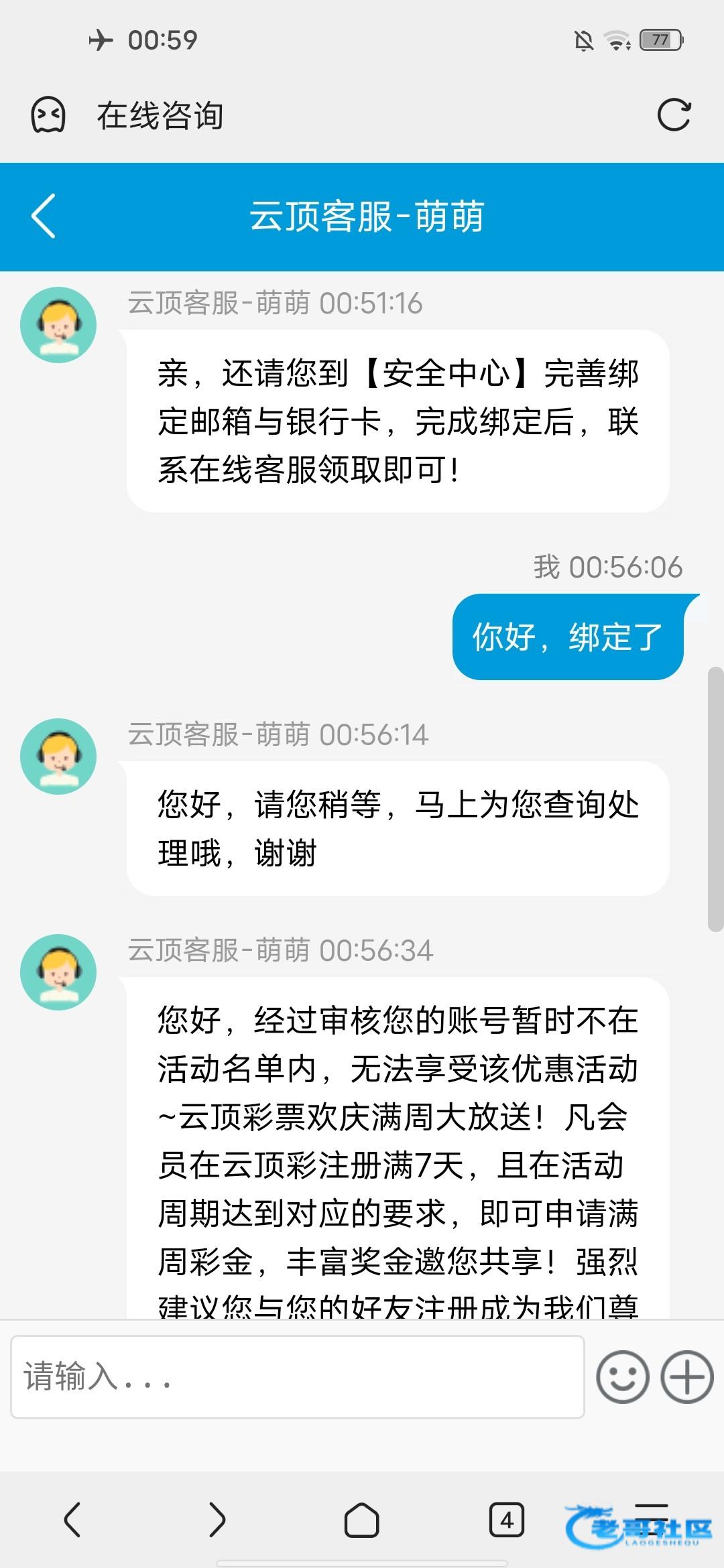The height and width of the screenshot is (1568, 724).
Task: Open the emoji picker
Action: (x=622, y=1377)
